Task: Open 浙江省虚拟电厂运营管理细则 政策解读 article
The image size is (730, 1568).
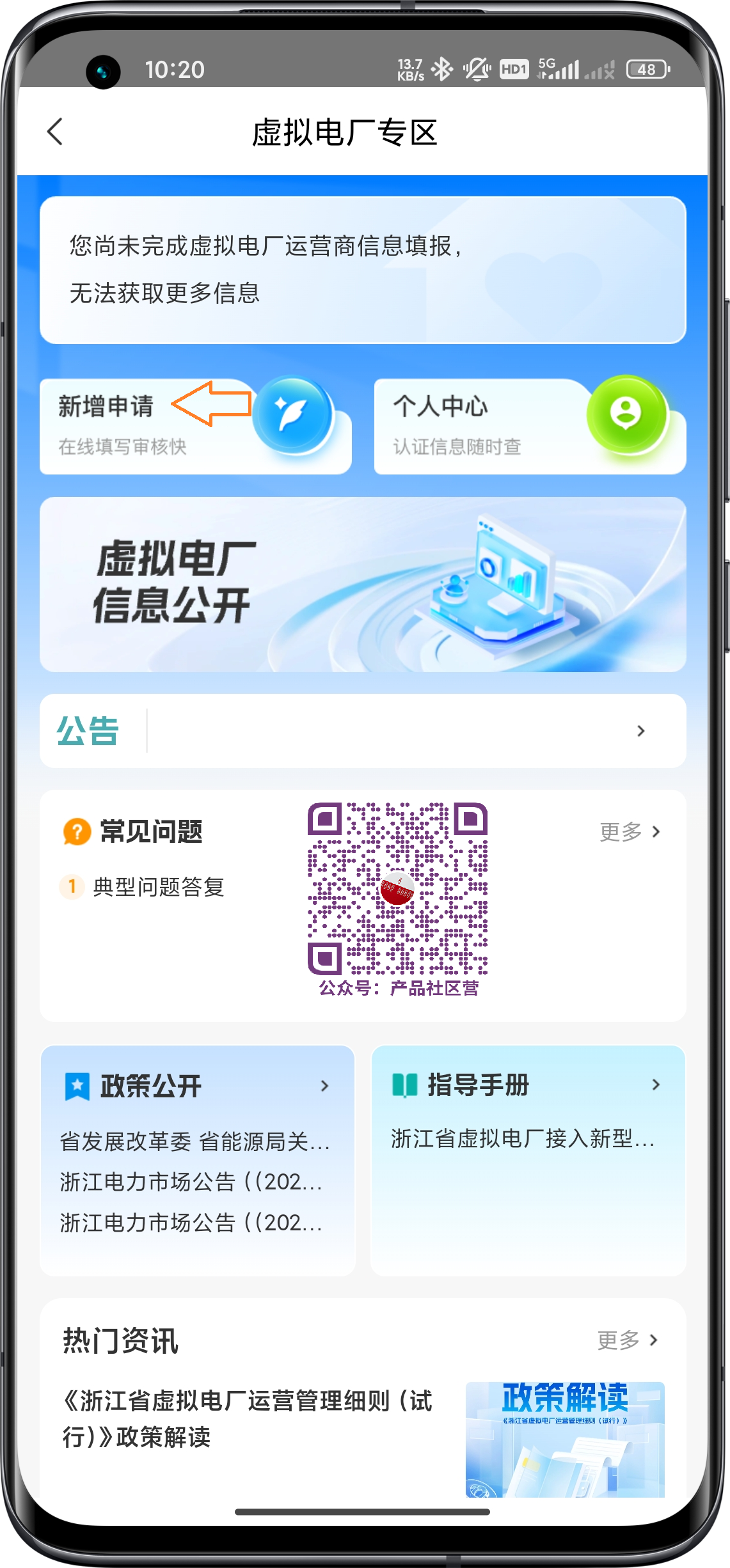Action: tap(247, 1418)
